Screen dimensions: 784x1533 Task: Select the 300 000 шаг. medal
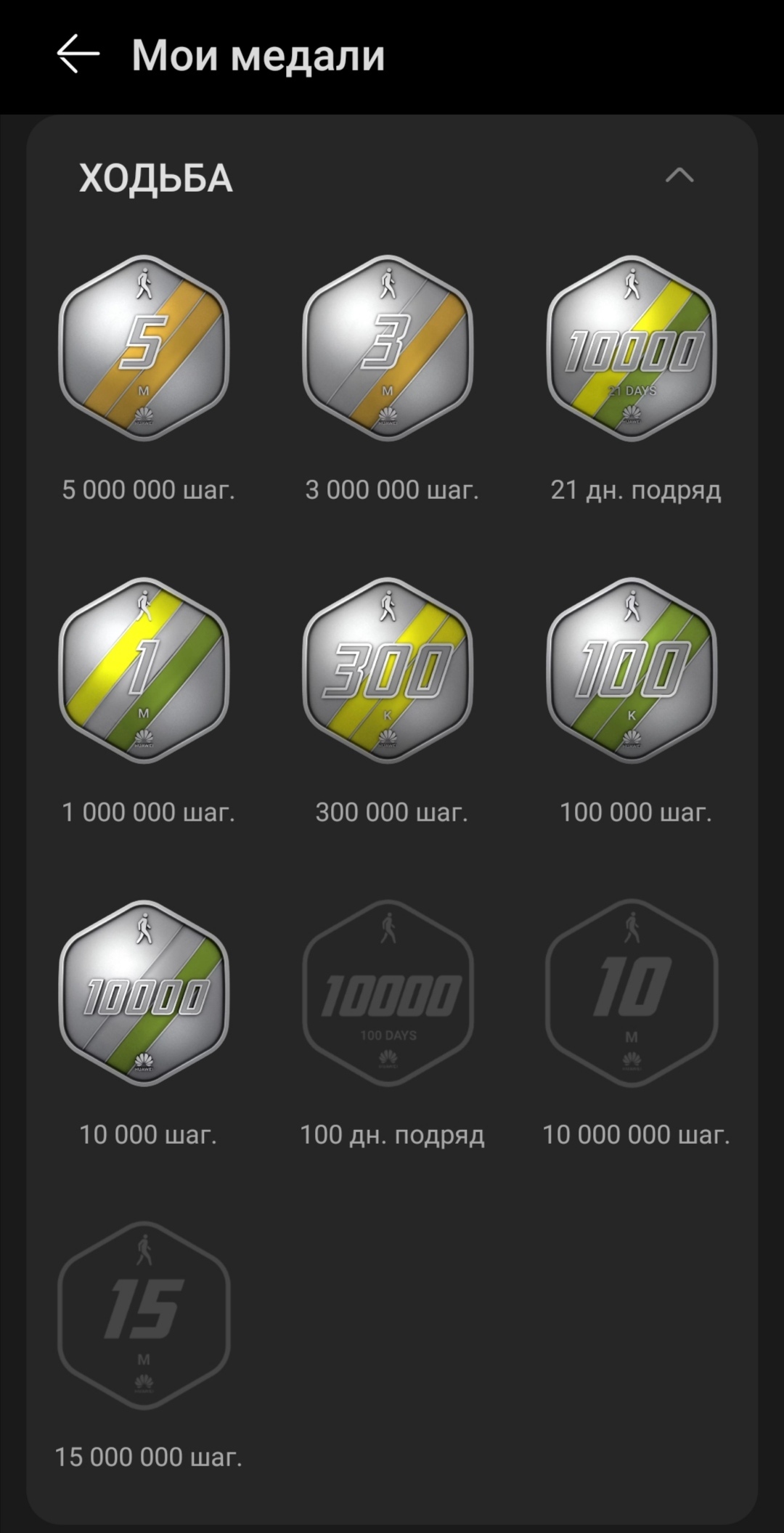pos(388,670)
